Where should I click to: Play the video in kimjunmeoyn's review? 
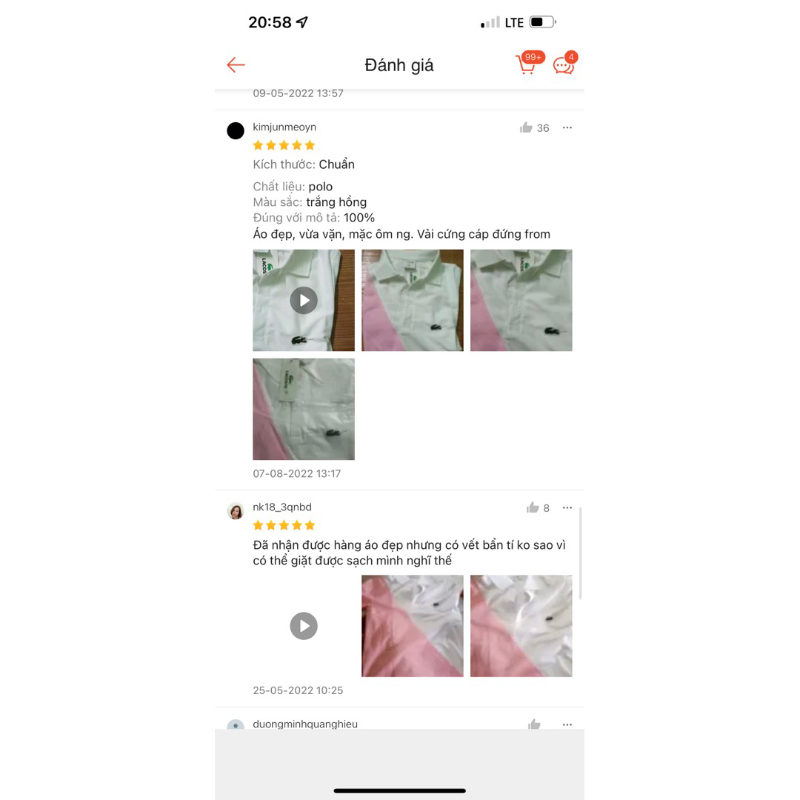(304, 300)
